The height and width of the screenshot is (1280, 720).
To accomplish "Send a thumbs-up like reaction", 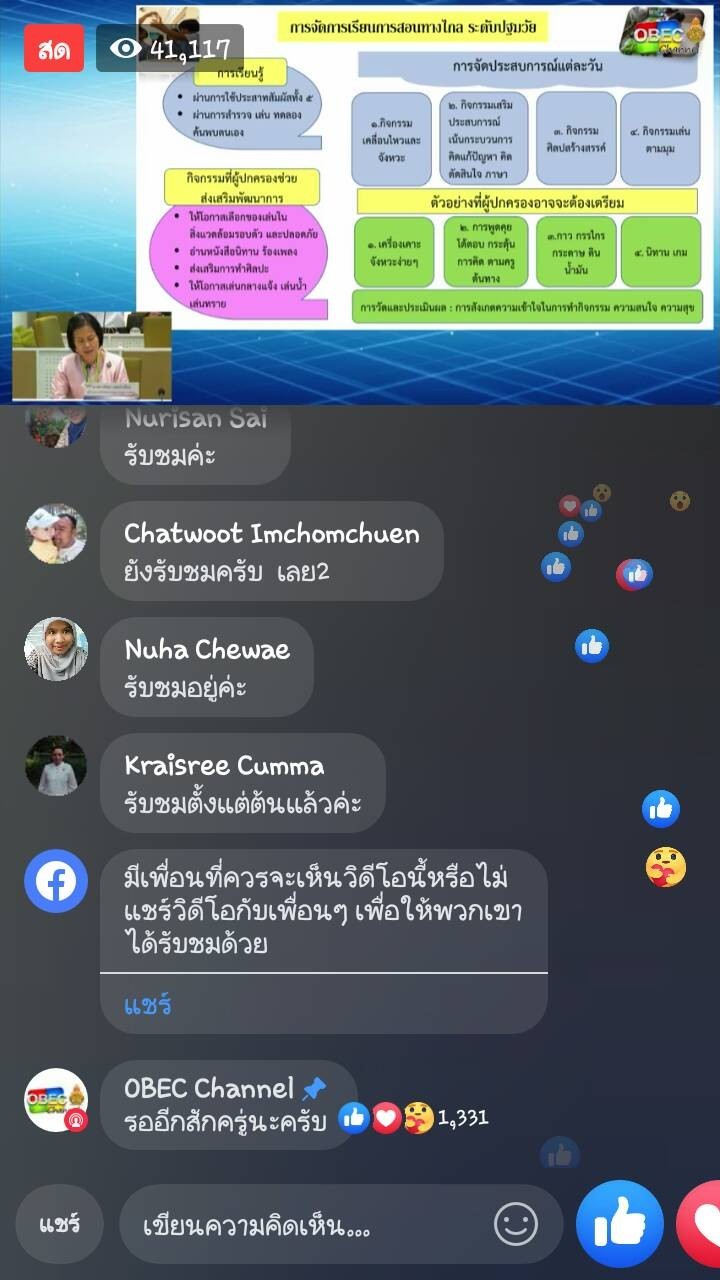I will click(x=620, y=1224).
